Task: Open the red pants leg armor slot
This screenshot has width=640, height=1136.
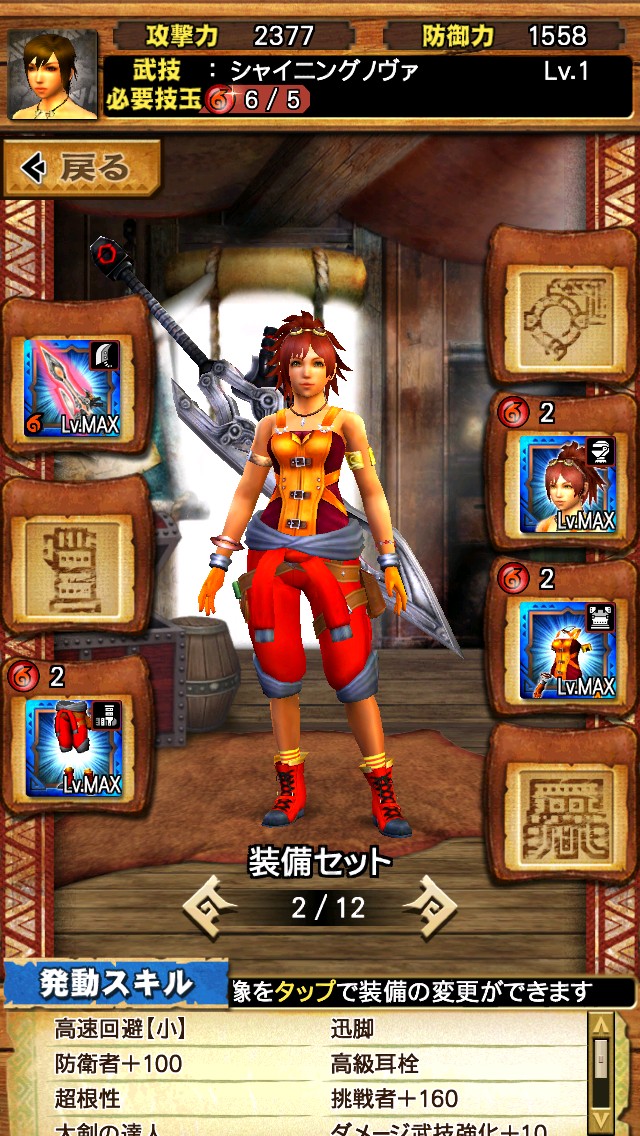Action: pyautogui.click(x=73, y=746)
